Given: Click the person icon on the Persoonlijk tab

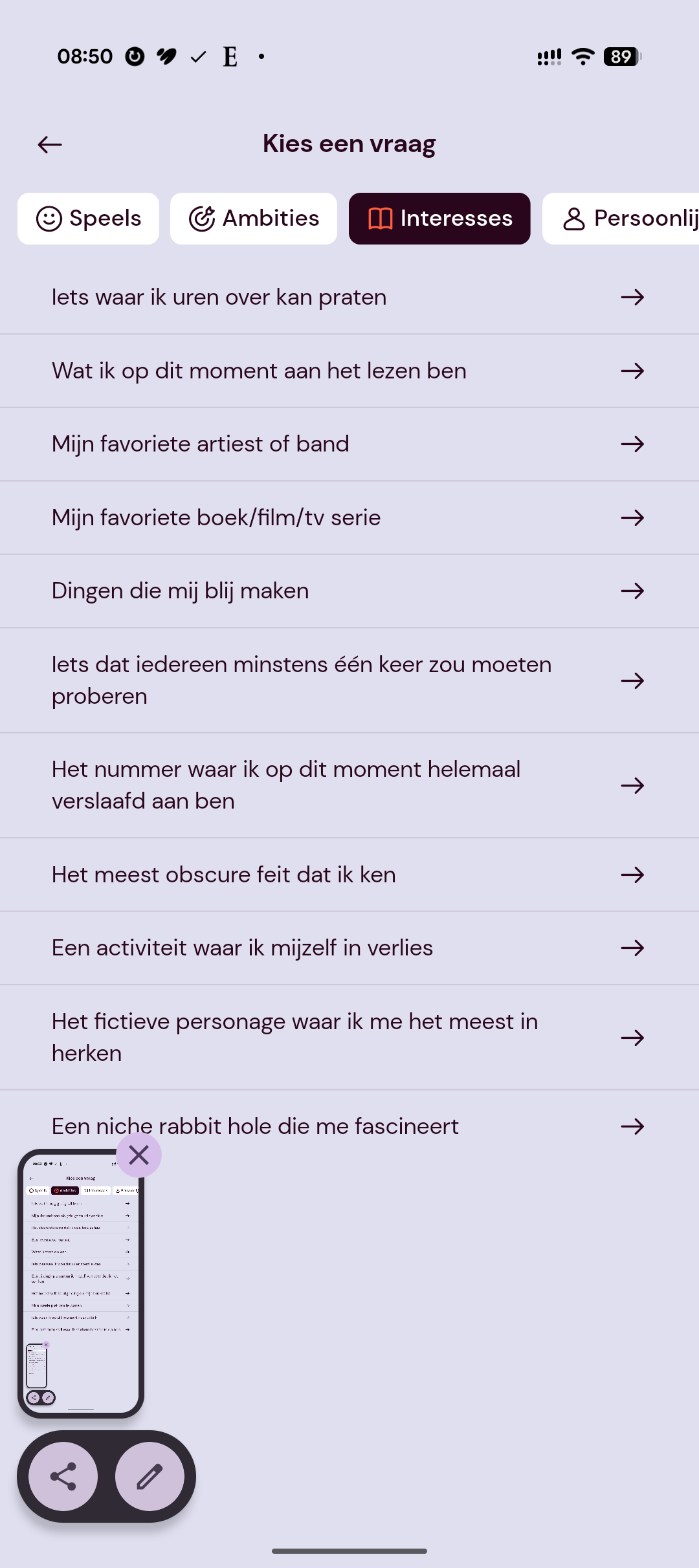Looking at the screenshot, I should click(x=573, y=218).
